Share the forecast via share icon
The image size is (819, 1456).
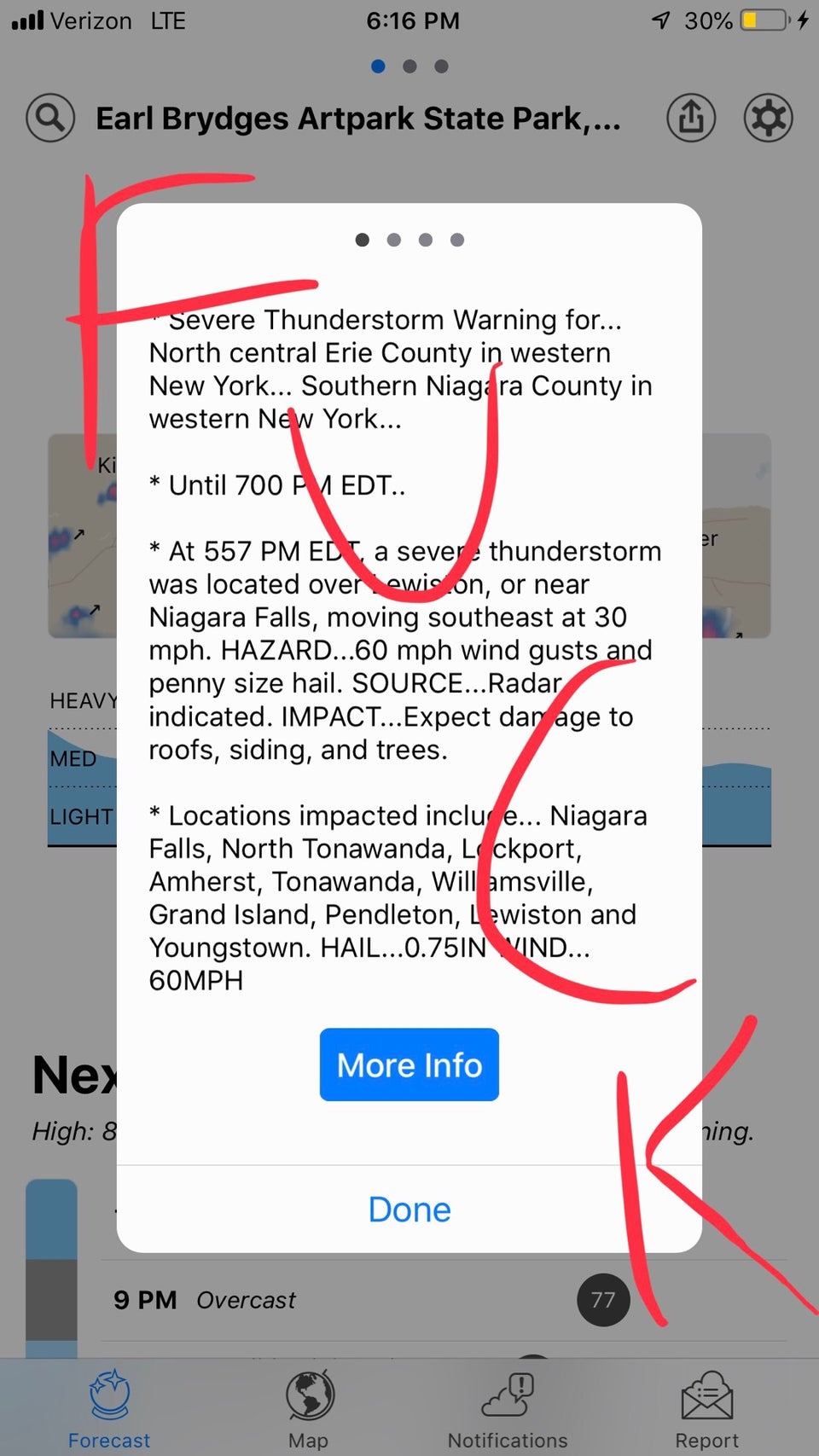pos(691,118)
